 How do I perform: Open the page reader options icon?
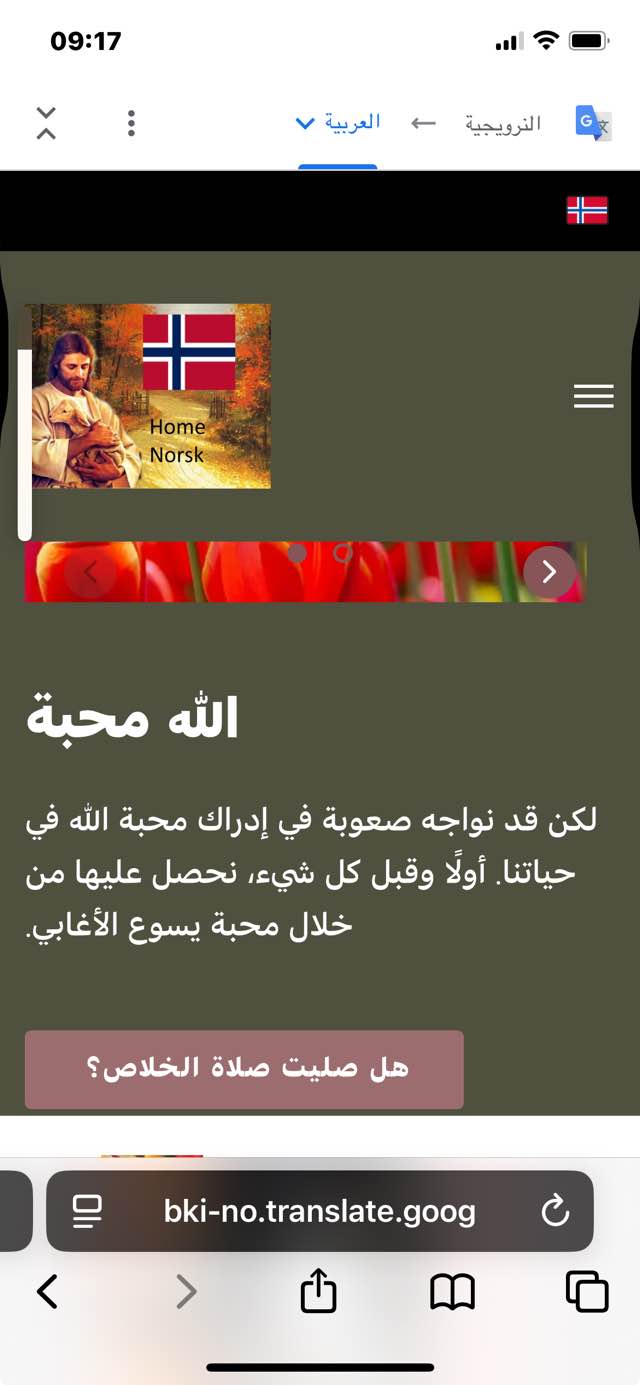(x=88, y=1212)
